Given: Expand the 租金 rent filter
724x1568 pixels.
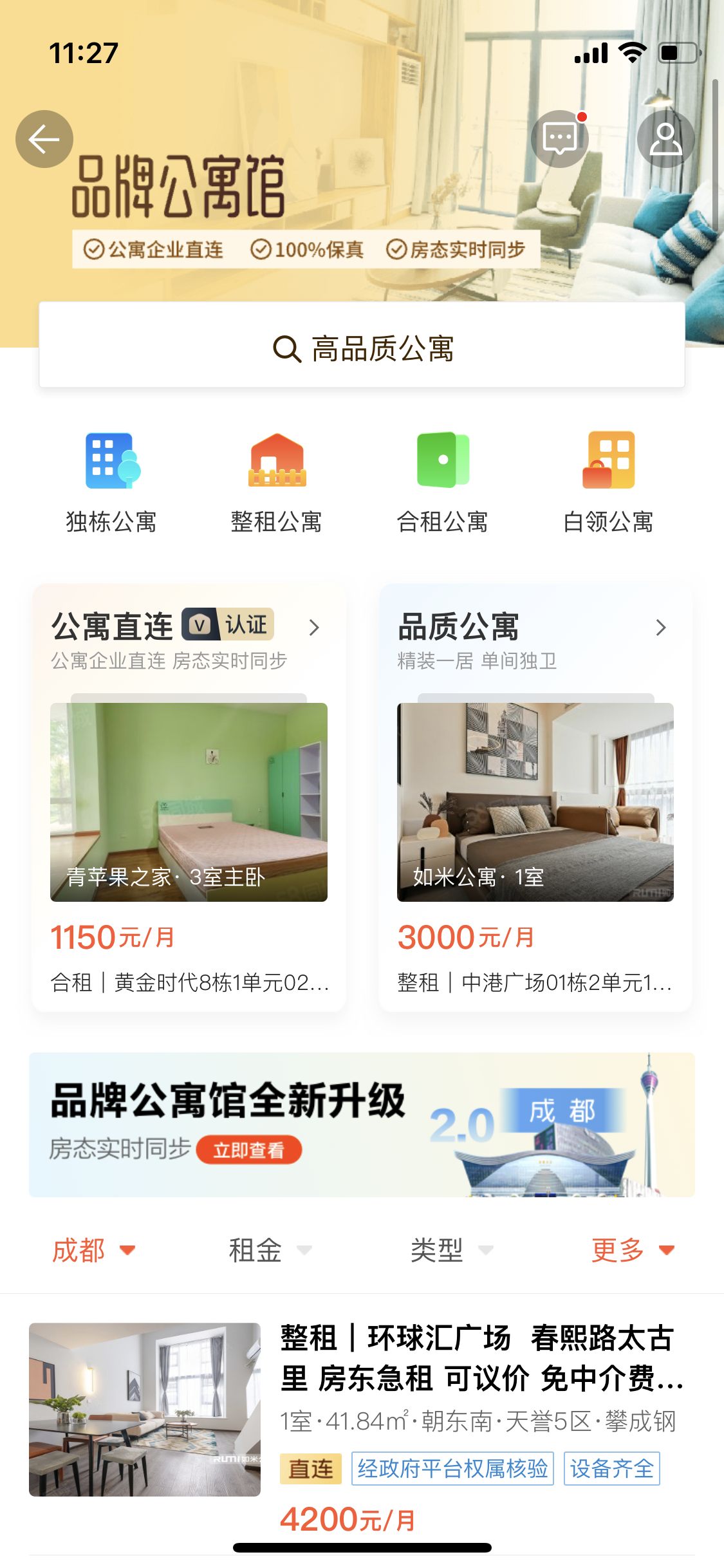Looking at the screenshot, I should pyautogui.click(x=269, y=1250).
